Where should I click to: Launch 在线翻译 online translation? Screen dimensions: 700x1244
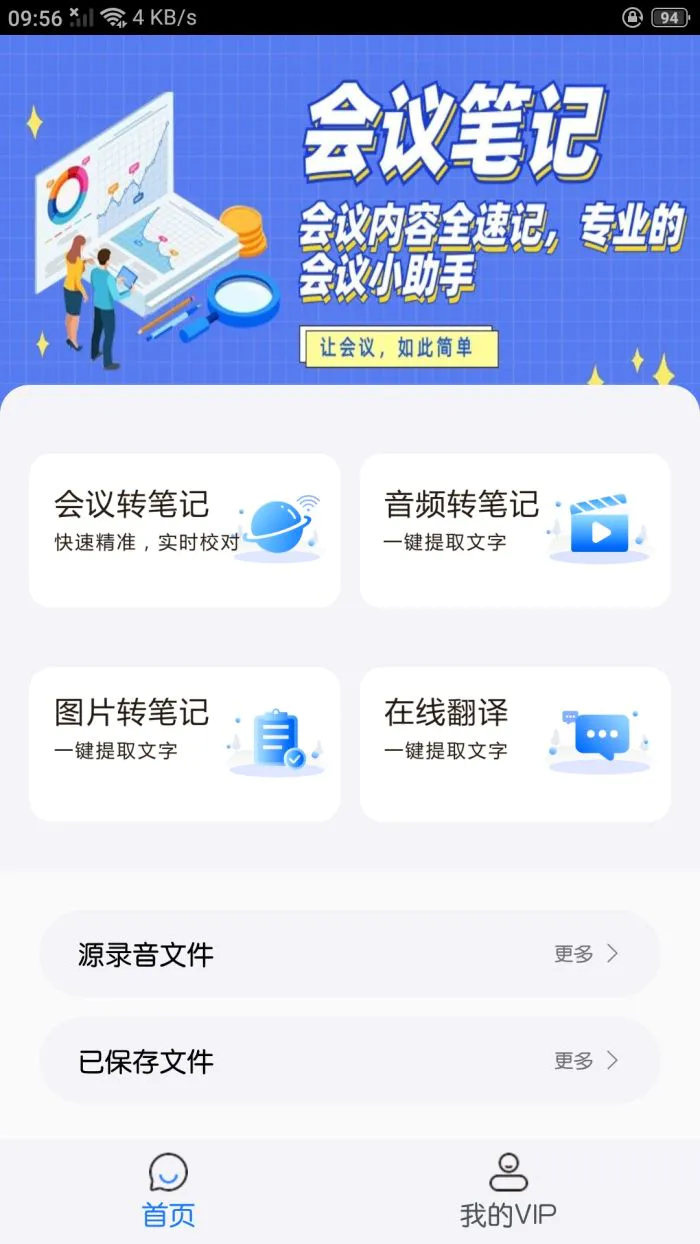(x=515, y=744)
